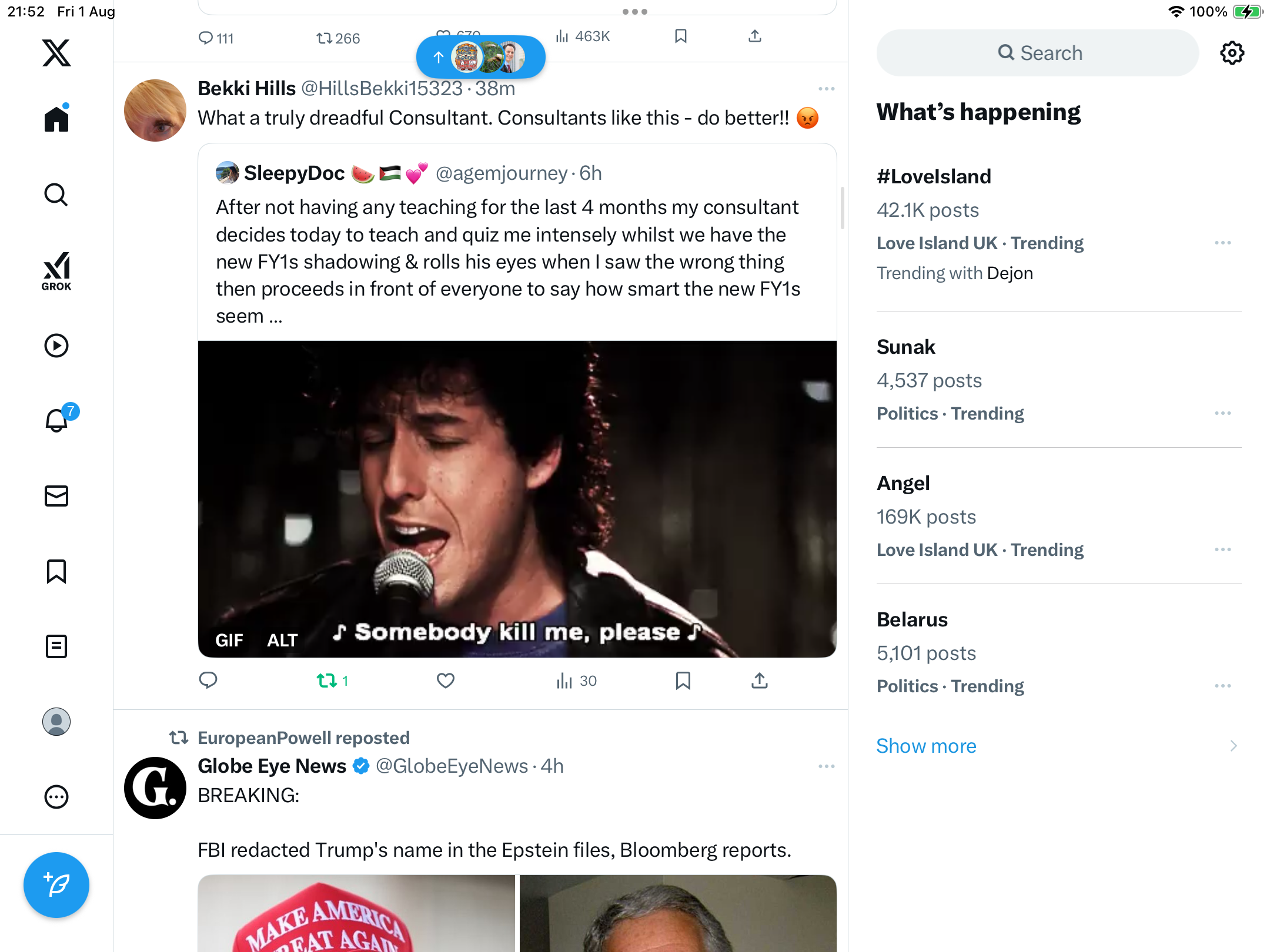Share Bekki Hills's post
Image resolution: width=1270 pixels, height=952 pixels.
tap(760, 681)
